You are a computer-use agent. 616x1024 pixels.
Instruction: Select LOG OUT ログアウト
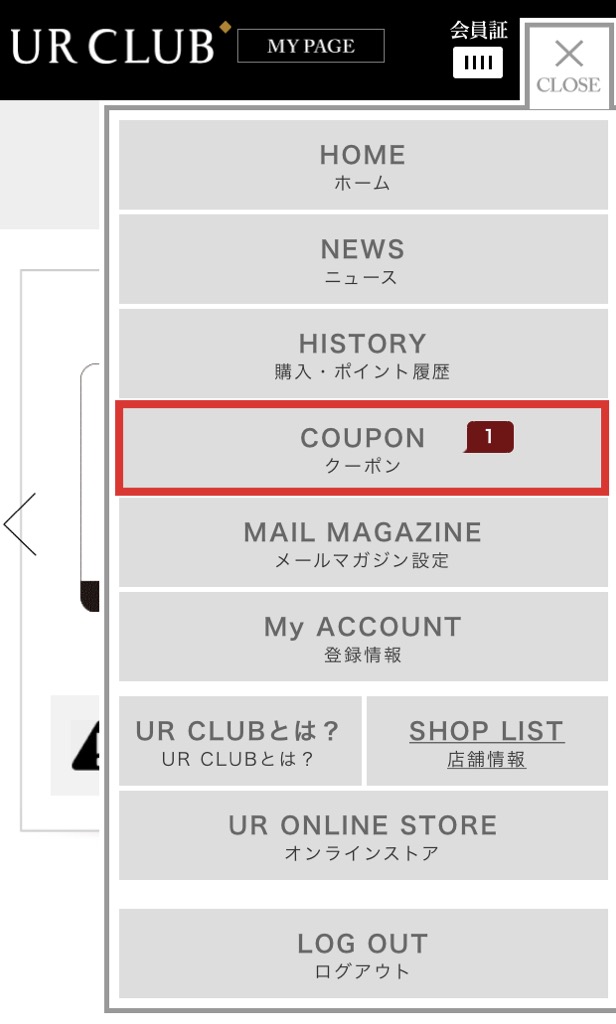363,953
